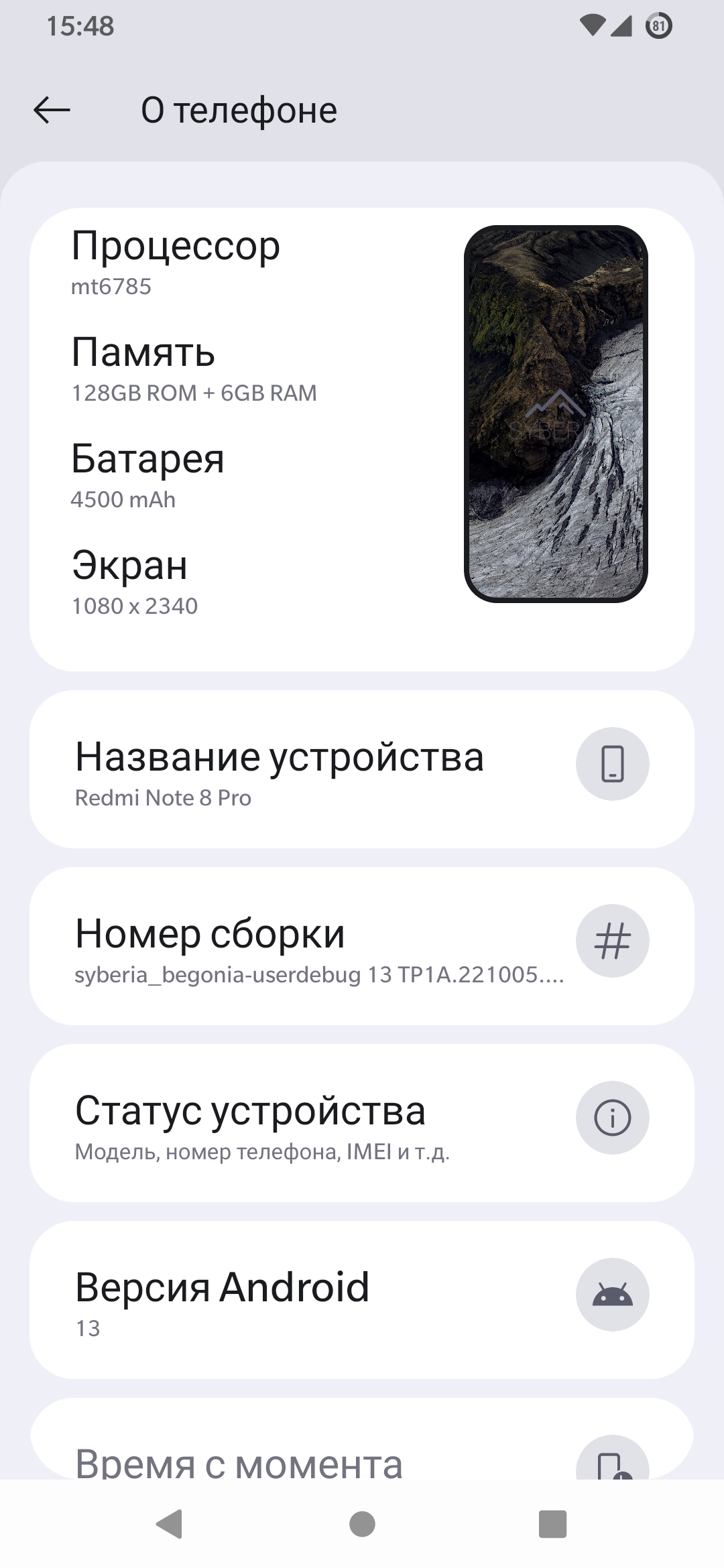Viewport: 724px width, 1568px height.
Task: Go to home screen via navigation bar
Action: [362, 1524]
